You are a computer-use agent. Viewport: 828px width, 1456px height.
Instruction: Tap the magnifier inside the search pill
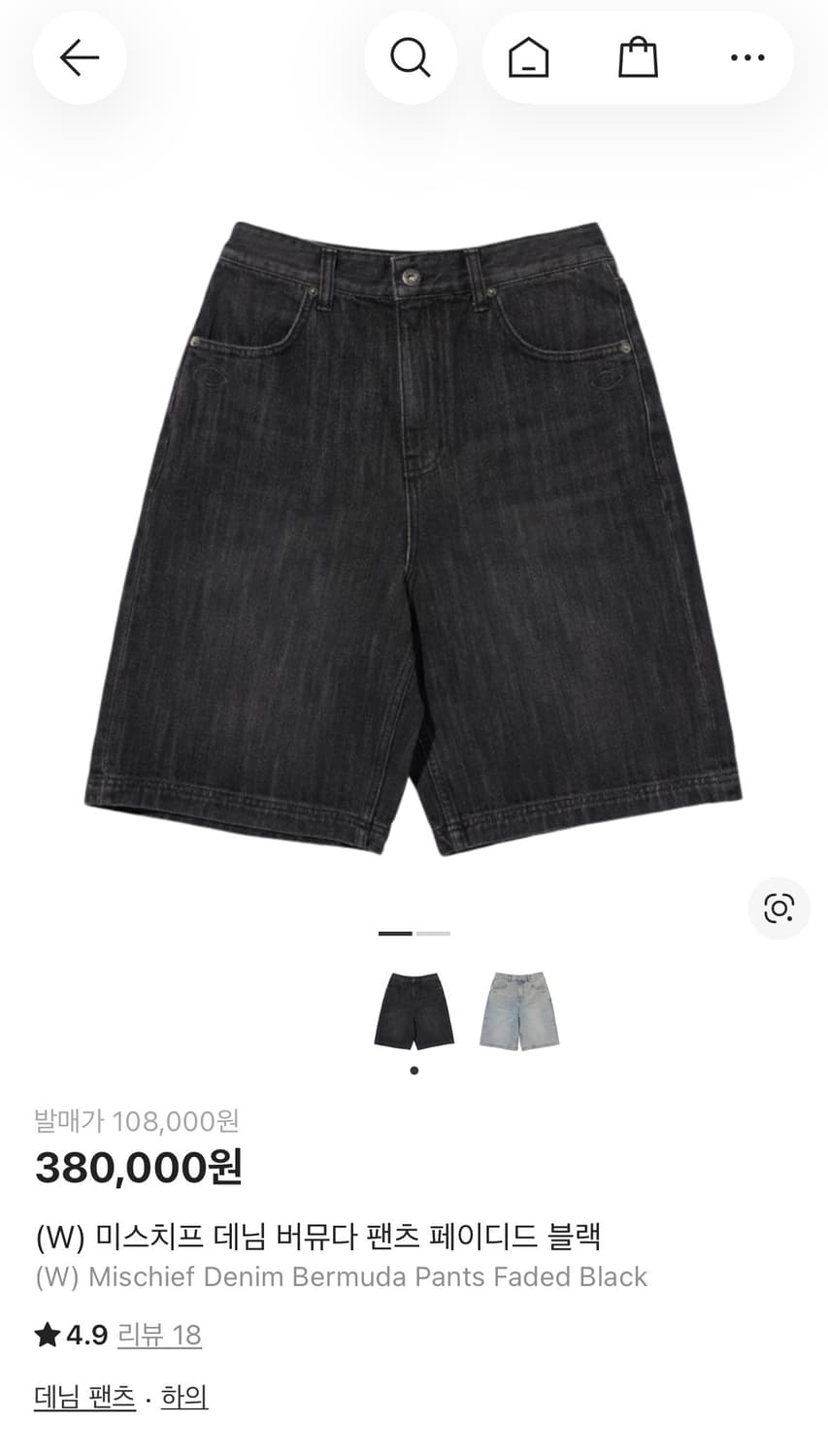coord(410,57)
